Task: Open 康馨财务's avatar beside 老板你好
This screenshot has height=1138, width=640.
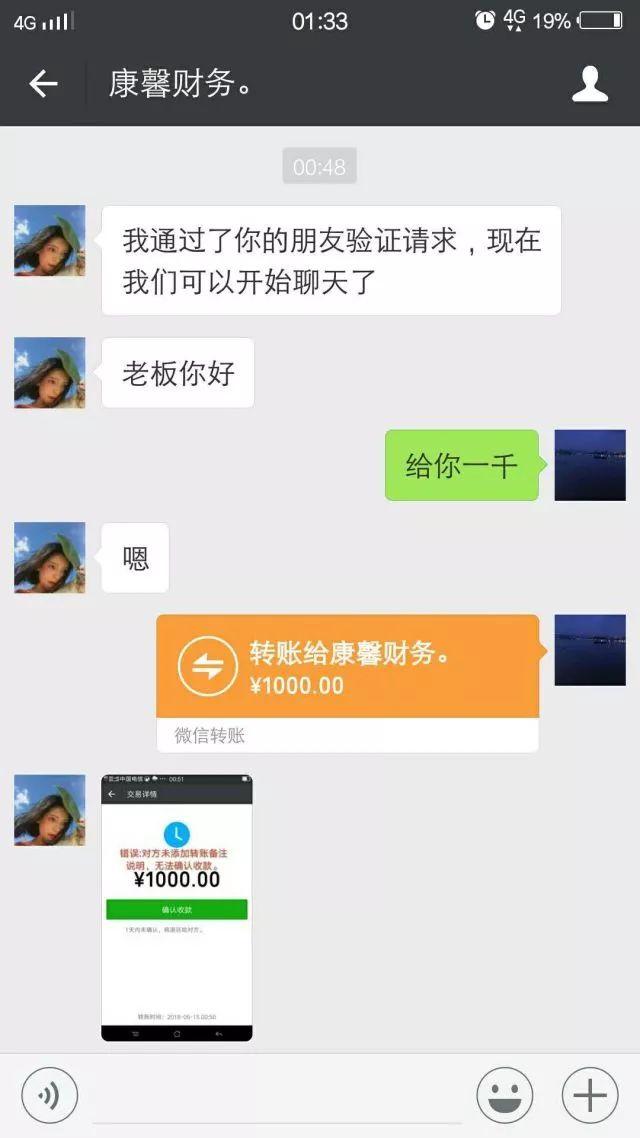Action: pyautogui.click(x=49, y=373)
